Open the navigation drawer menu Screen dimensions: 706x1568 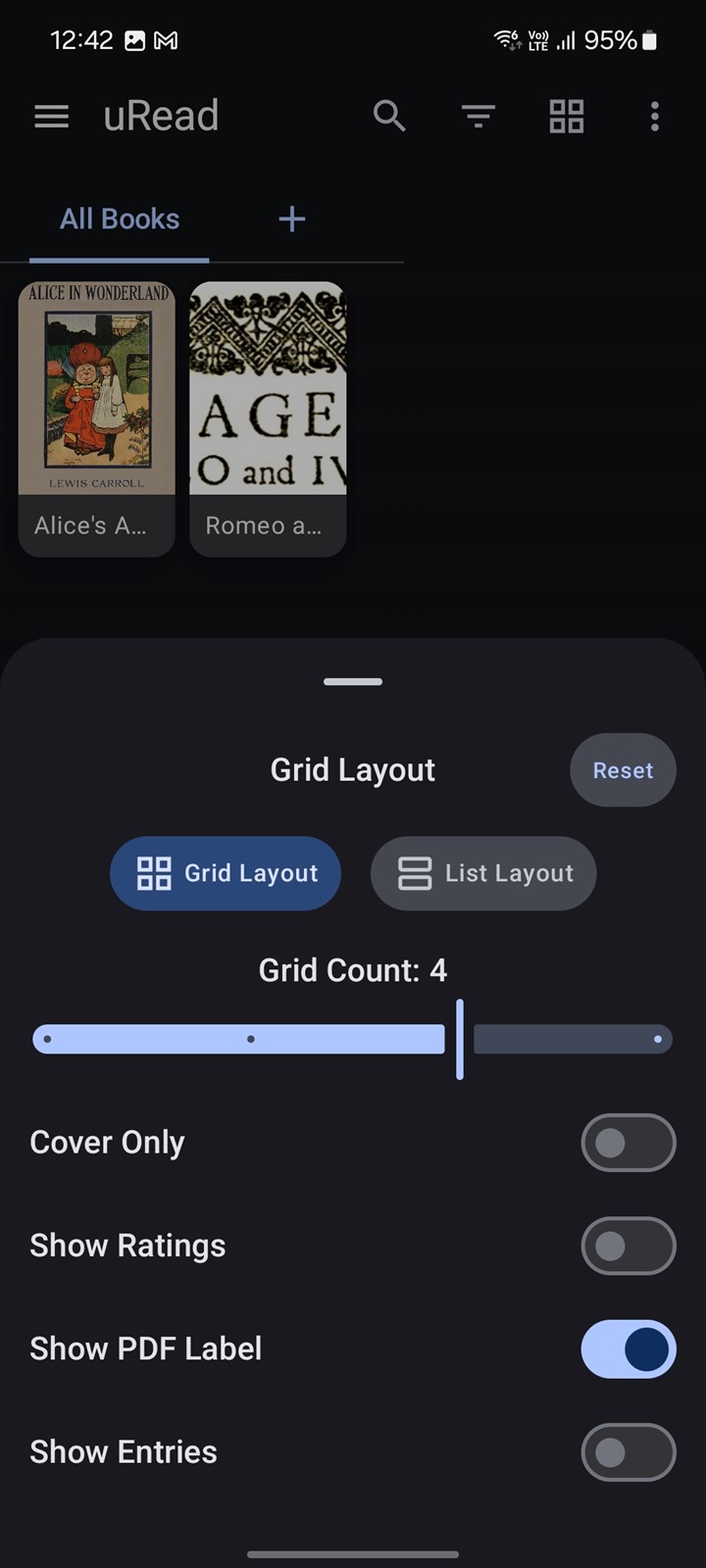pyautogui.click(x=52, y=117)
